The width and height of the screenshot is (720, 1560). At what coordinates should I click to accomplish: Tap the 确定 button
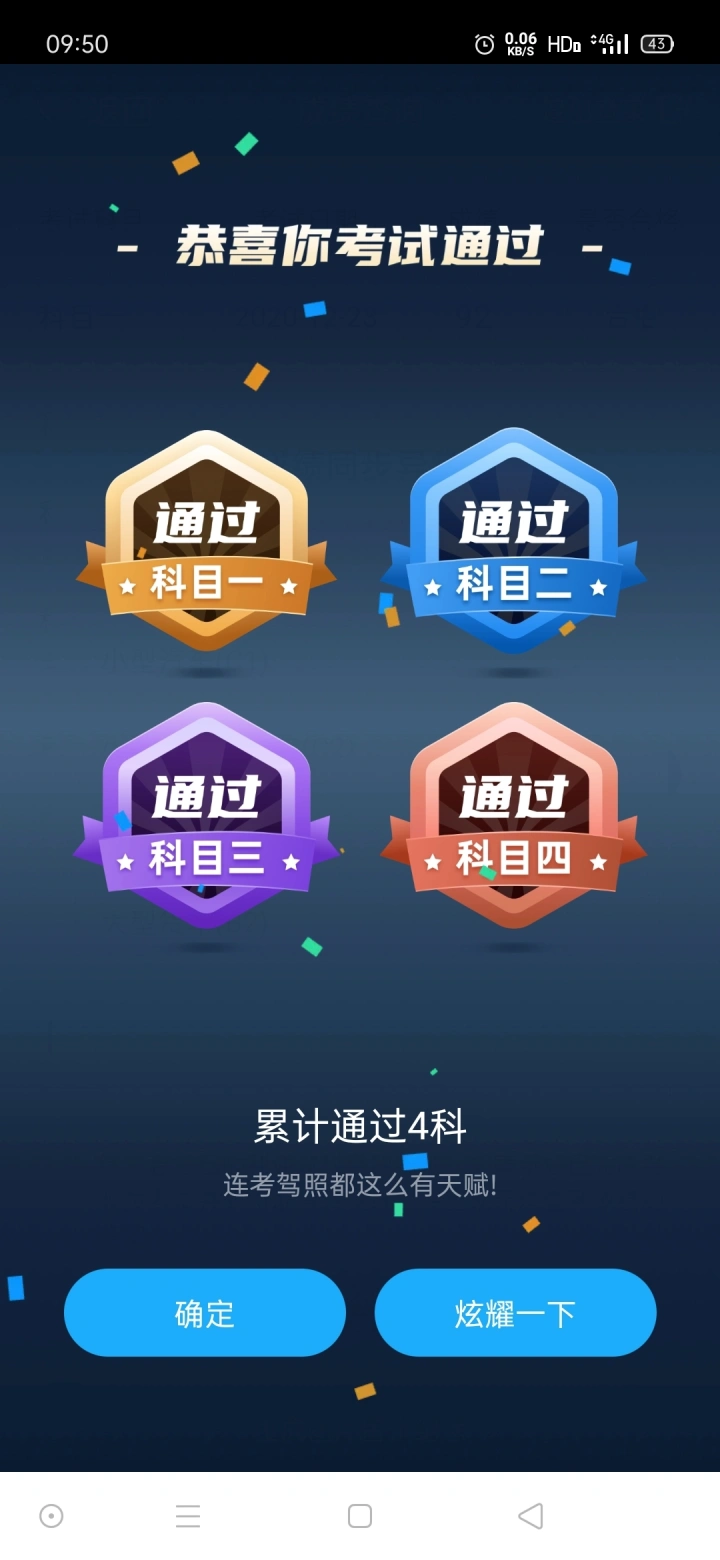(205, 1312)
